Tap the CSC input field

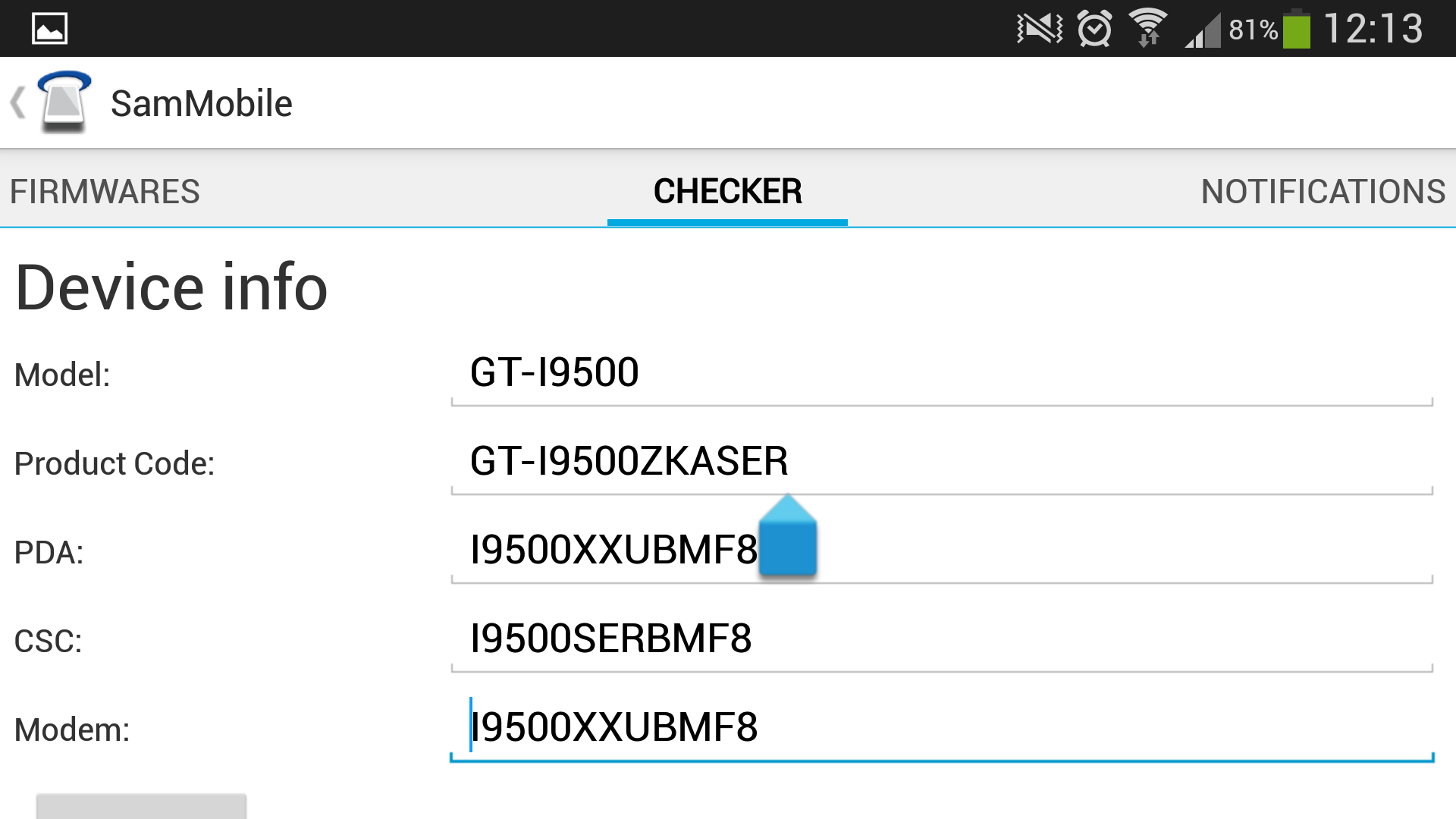point(940,639)
